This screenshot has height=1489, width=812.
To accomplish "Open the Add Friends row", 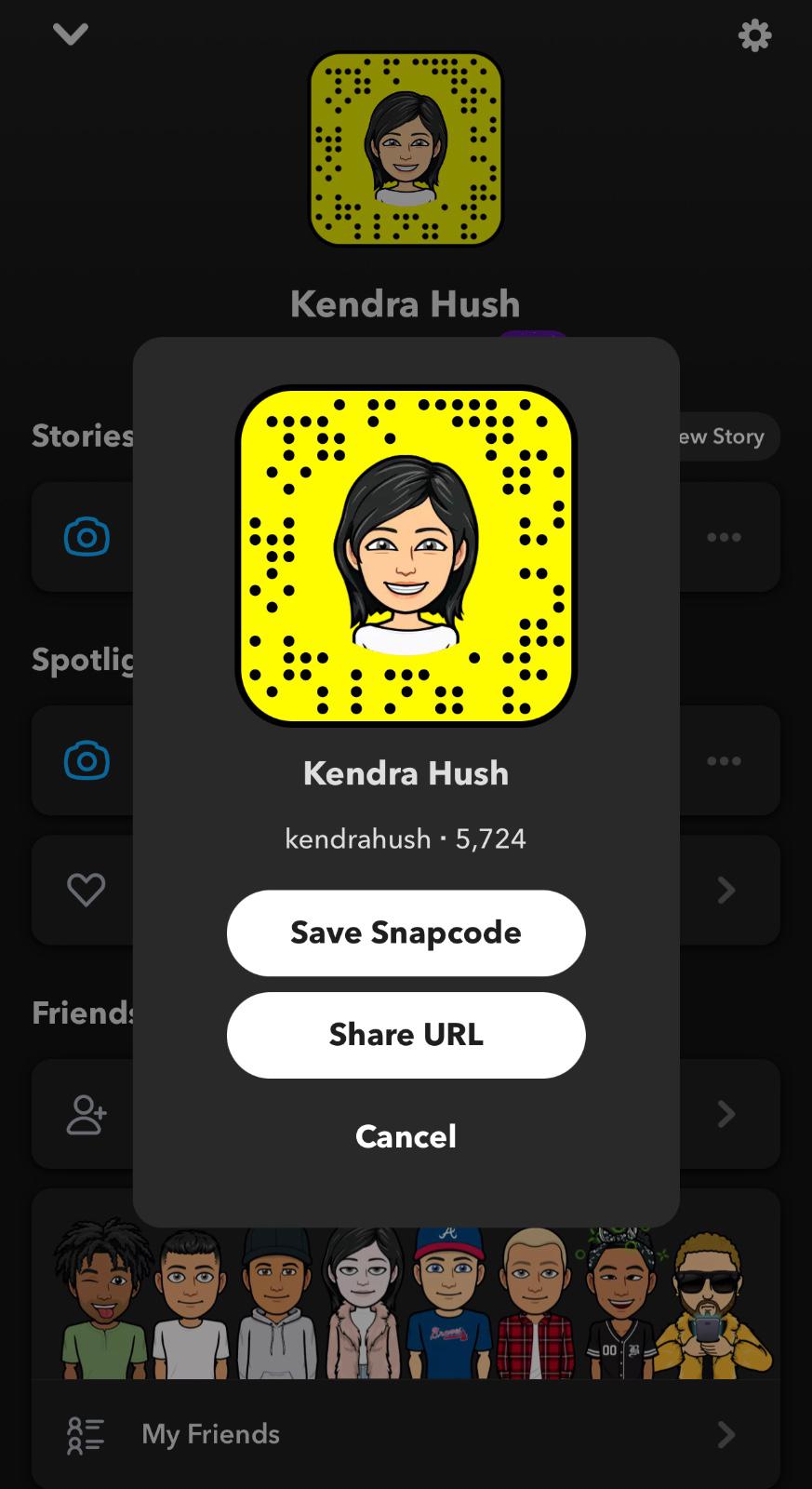I will pyautogui.click(x=86, y=1114).
